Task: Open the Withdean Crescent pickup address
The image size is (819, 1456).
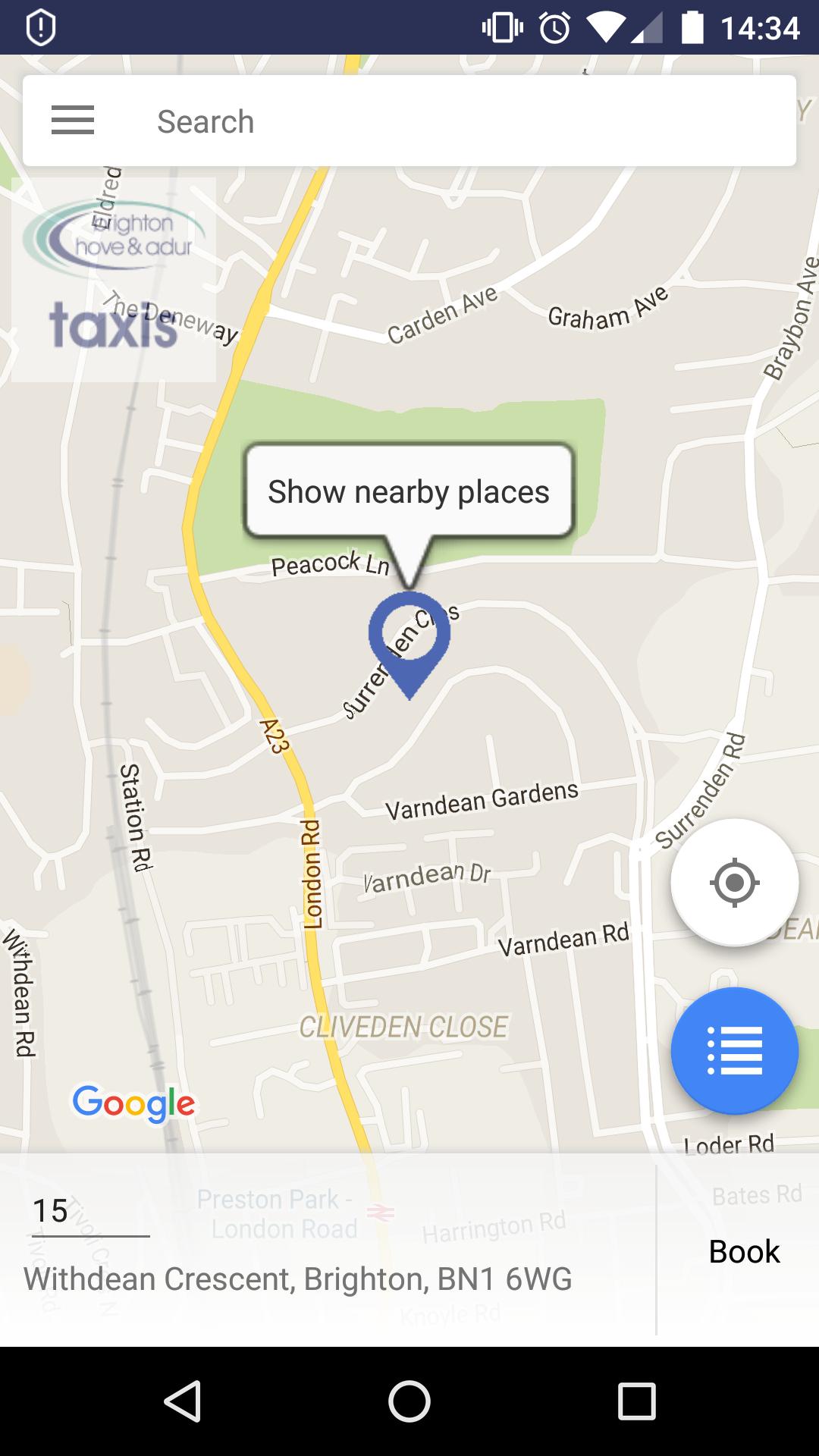Action: [x=297, y=1279]
